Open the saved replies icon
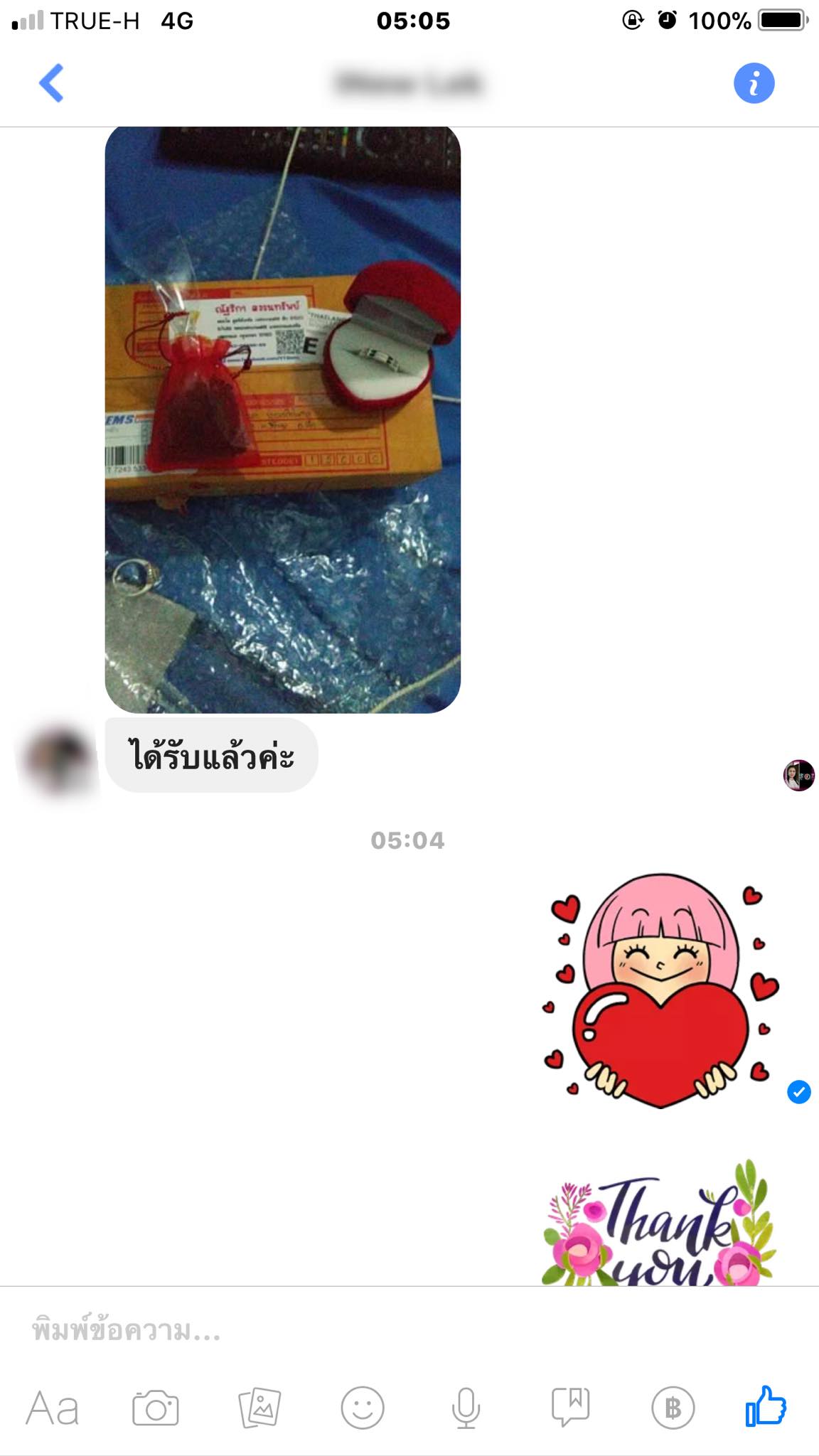 tap(570, 1408)
